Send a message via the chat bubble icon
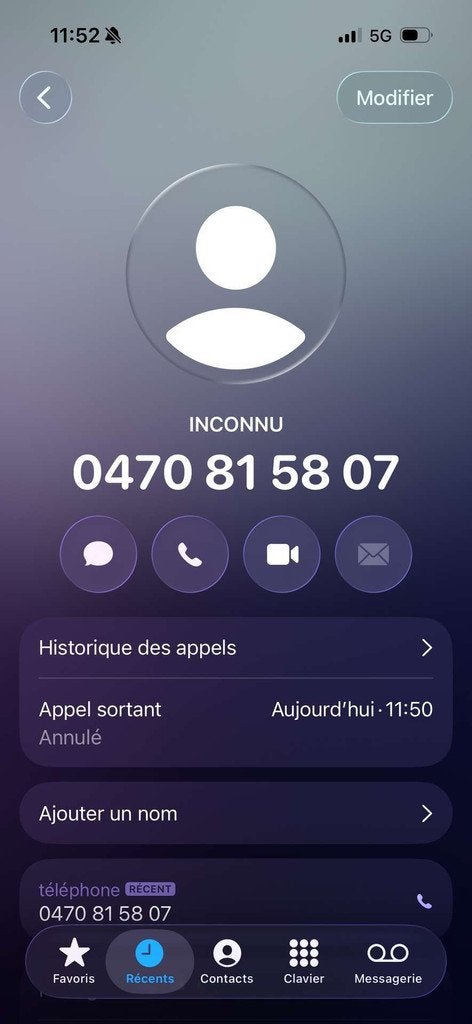 pyautogui.click(x=99, y=554)
